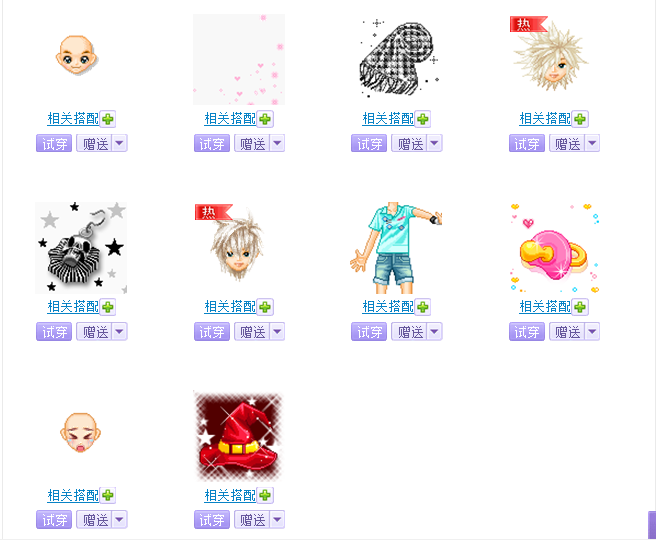
Task: Open the checkered scarf thumbnail
Action: point(396,58)
